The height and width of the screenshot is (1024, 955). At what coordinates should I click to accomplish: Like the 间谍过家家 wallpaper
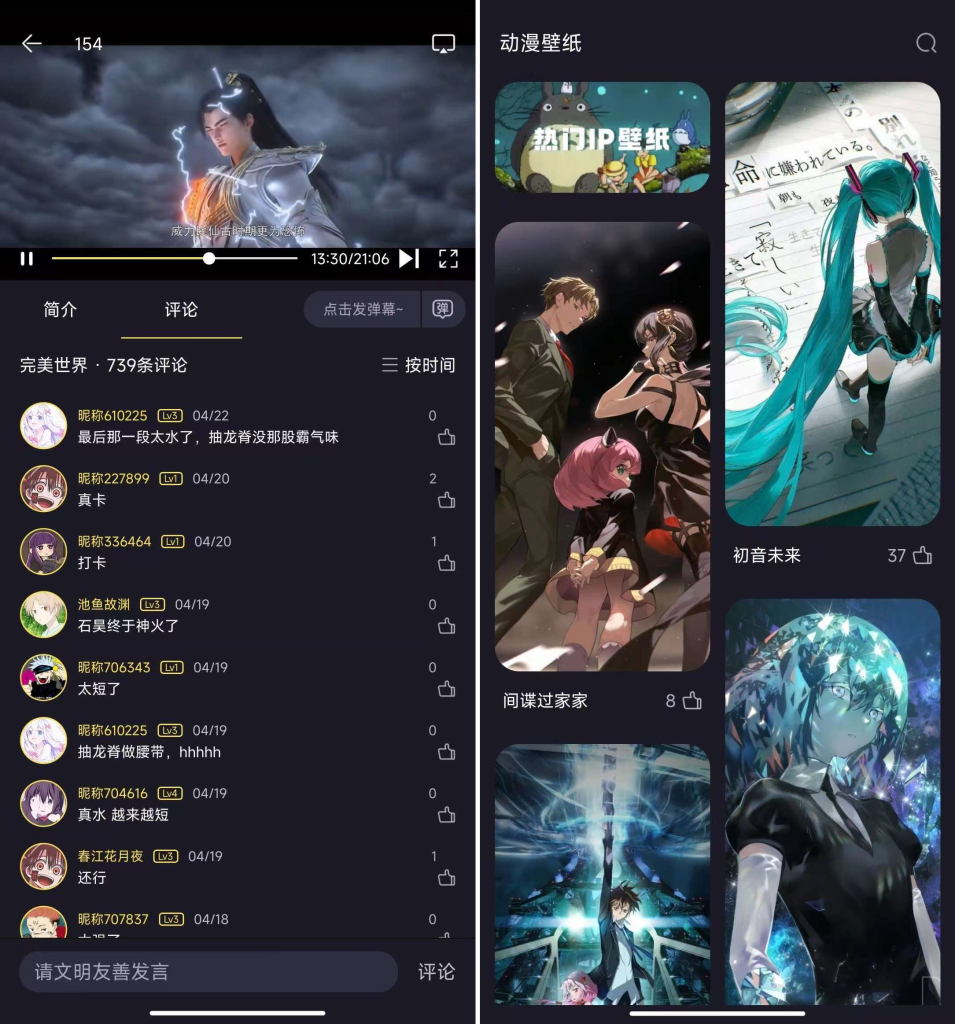pyautogui.click(x=692, y=701)
